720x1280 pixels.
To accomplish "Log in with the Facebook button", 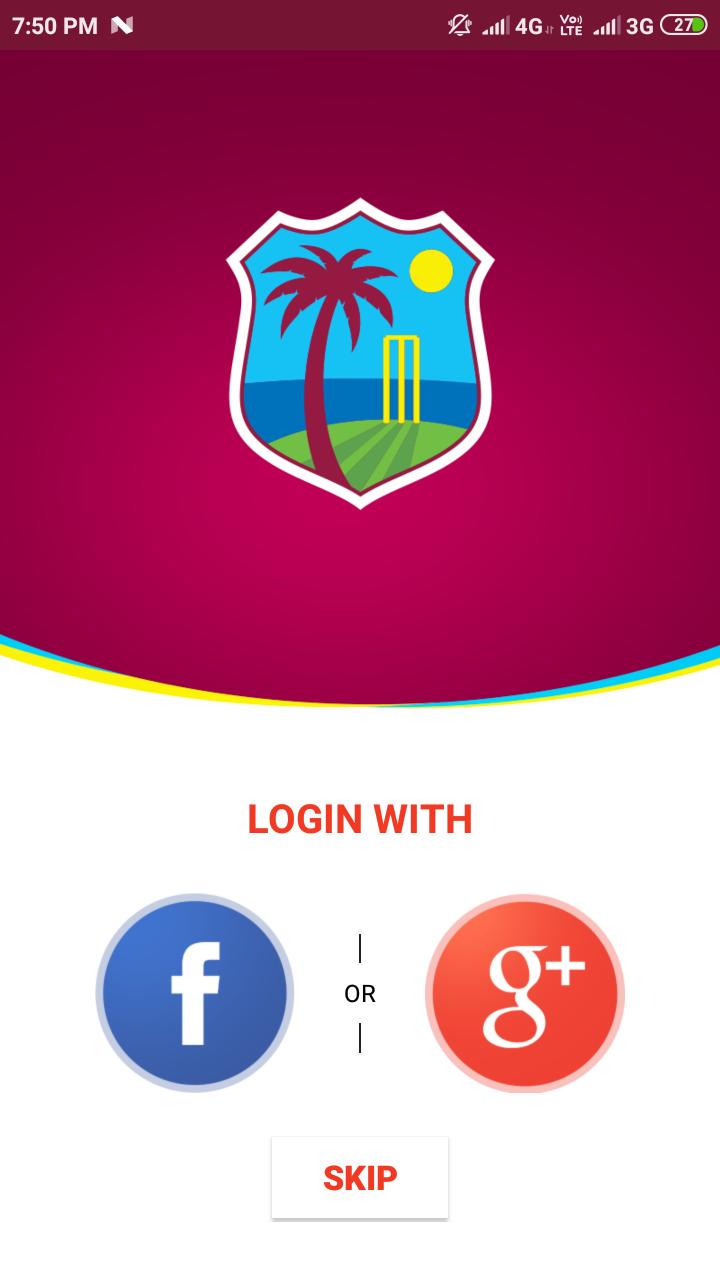I will point(195,993).
